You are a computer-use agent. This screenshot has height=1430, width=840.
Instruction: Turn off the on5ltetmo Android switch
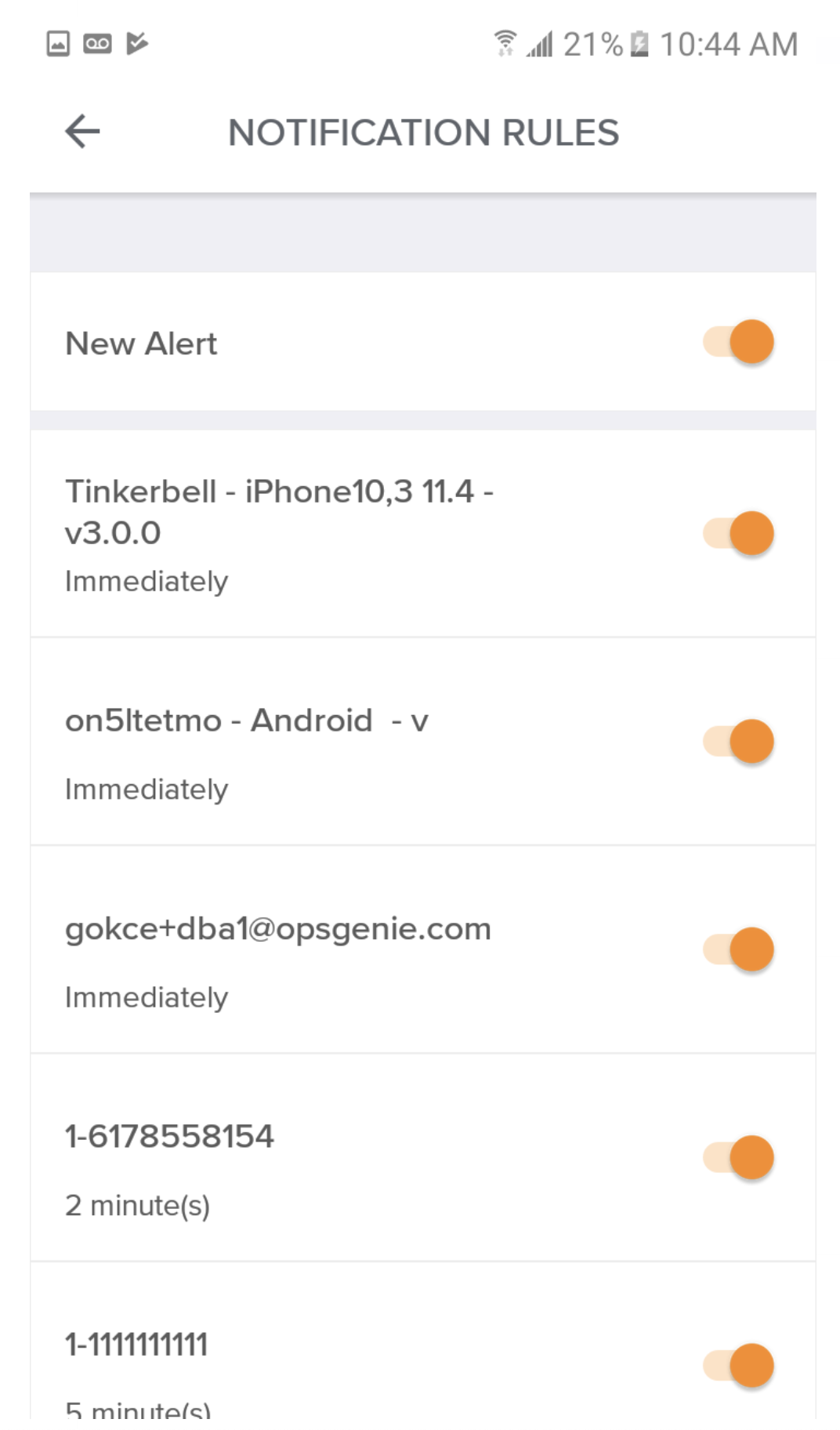tap(738, 742)
